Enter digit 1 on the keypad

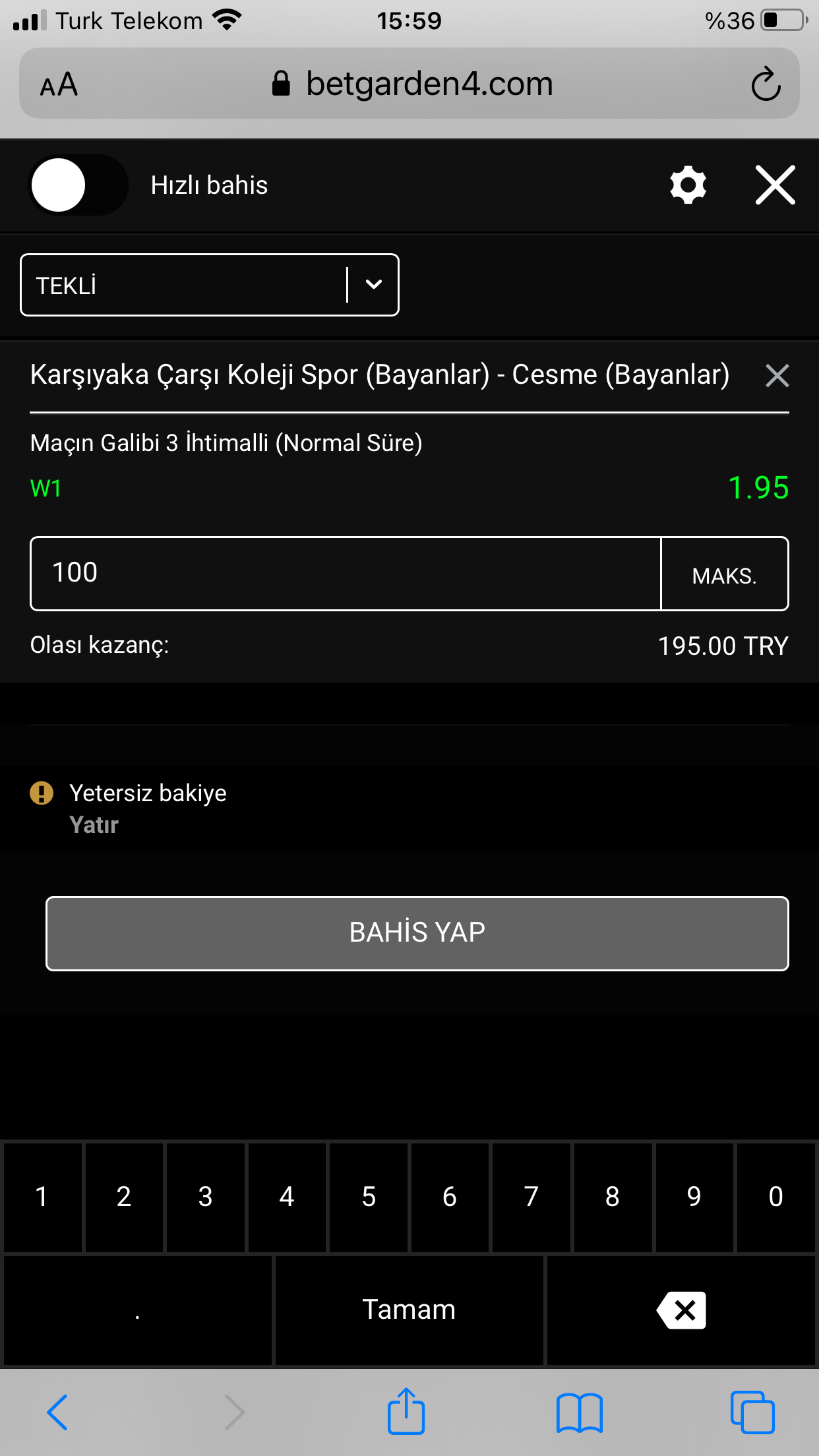pos(42,1197)
